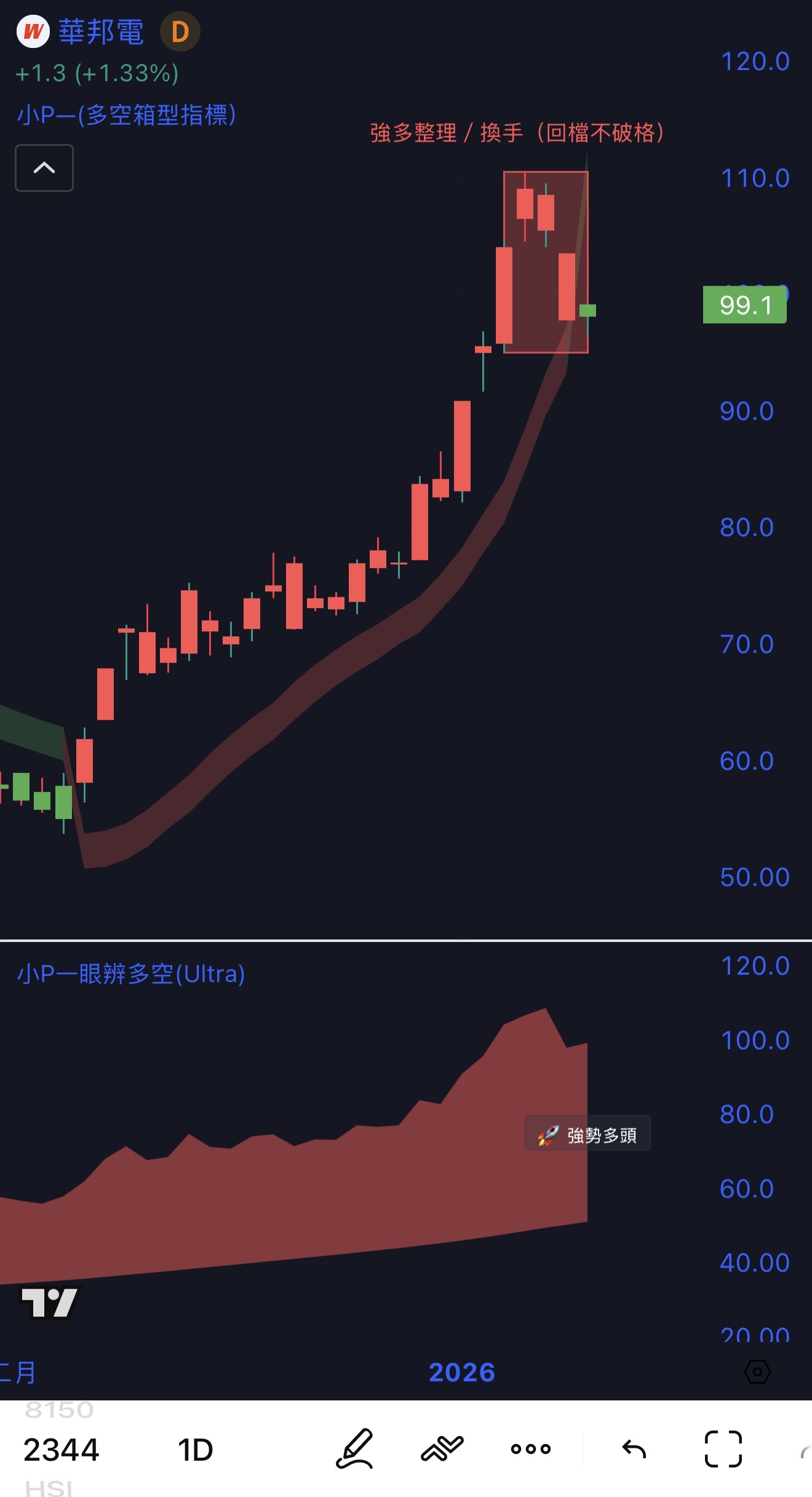Open the drawing tools pencil
This screenshot has width=812, height=1497.
356,1449
